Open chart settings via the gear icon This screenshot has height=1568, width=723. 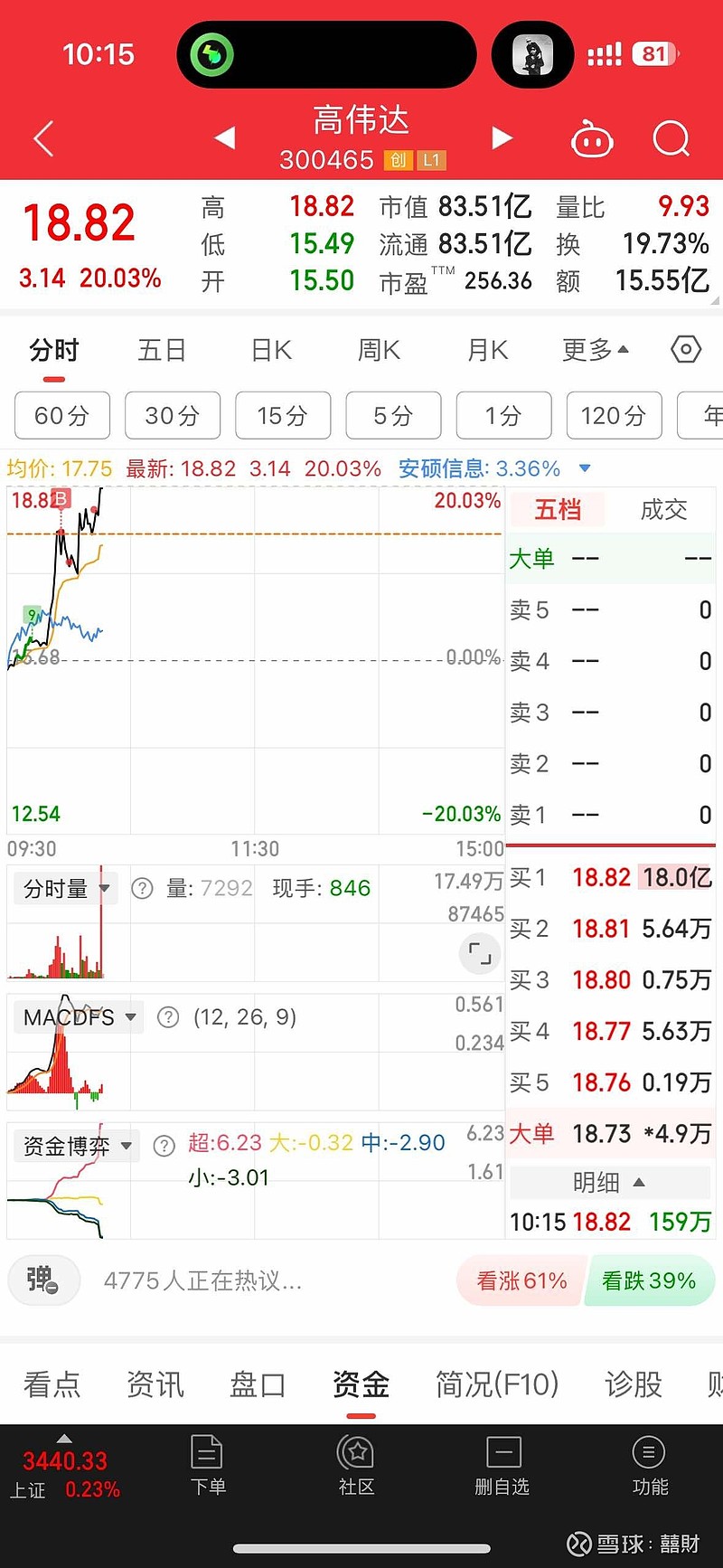(x=687, y=349)
